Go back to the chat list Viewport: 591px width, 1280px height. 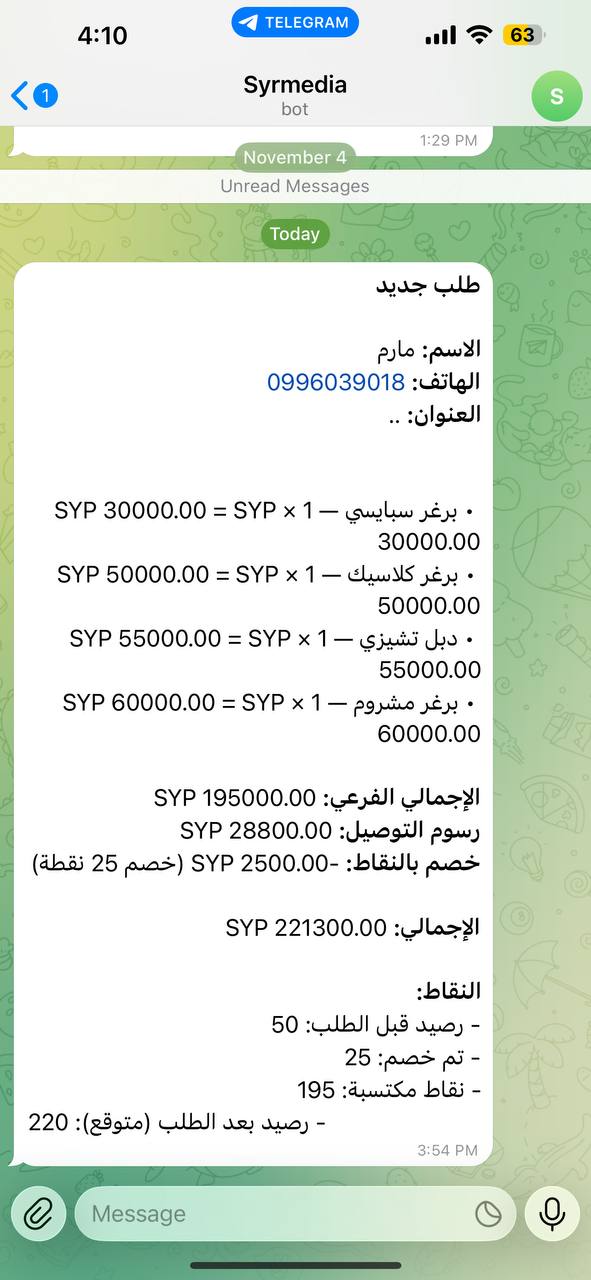(34, 96)
